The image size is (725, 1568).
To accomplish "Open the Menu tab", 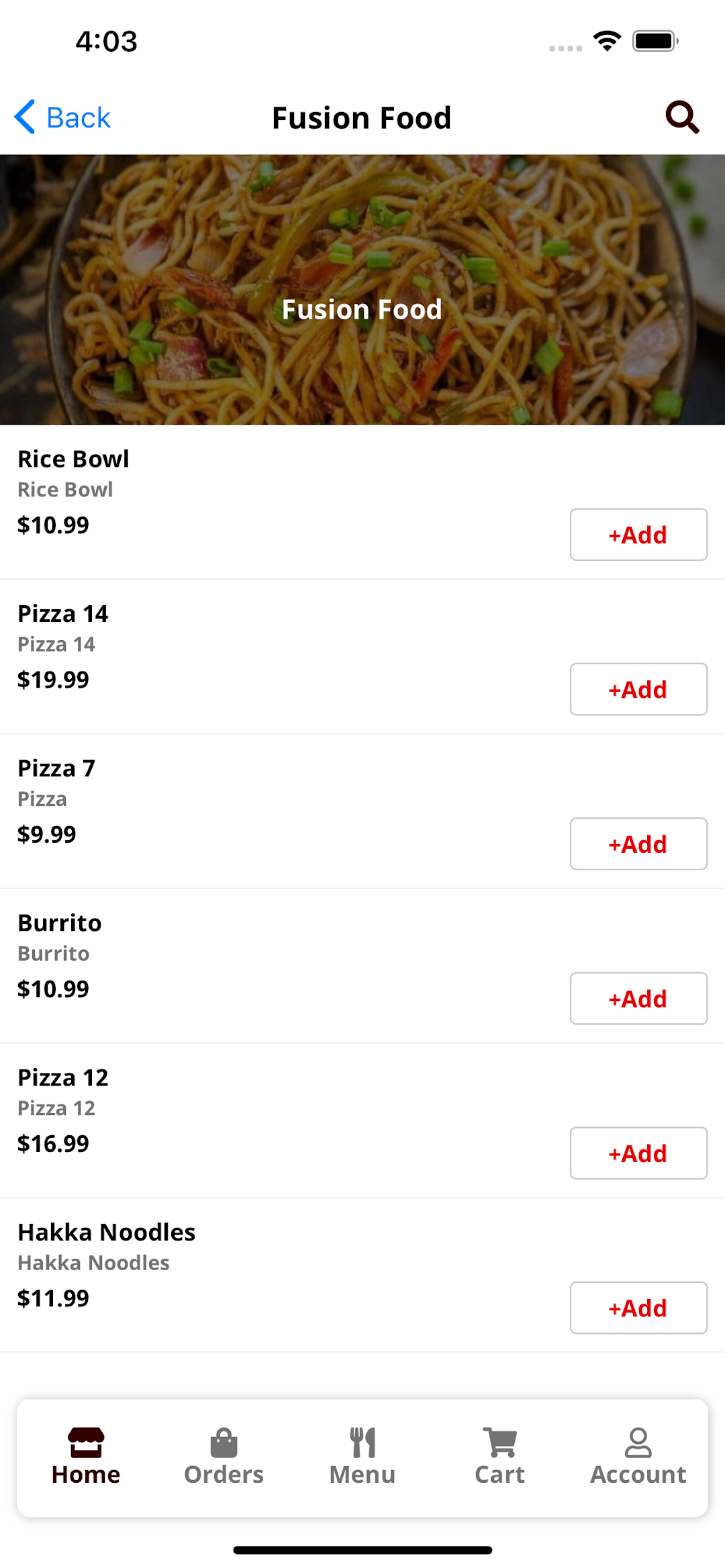I will click(x=362, y=1457).
